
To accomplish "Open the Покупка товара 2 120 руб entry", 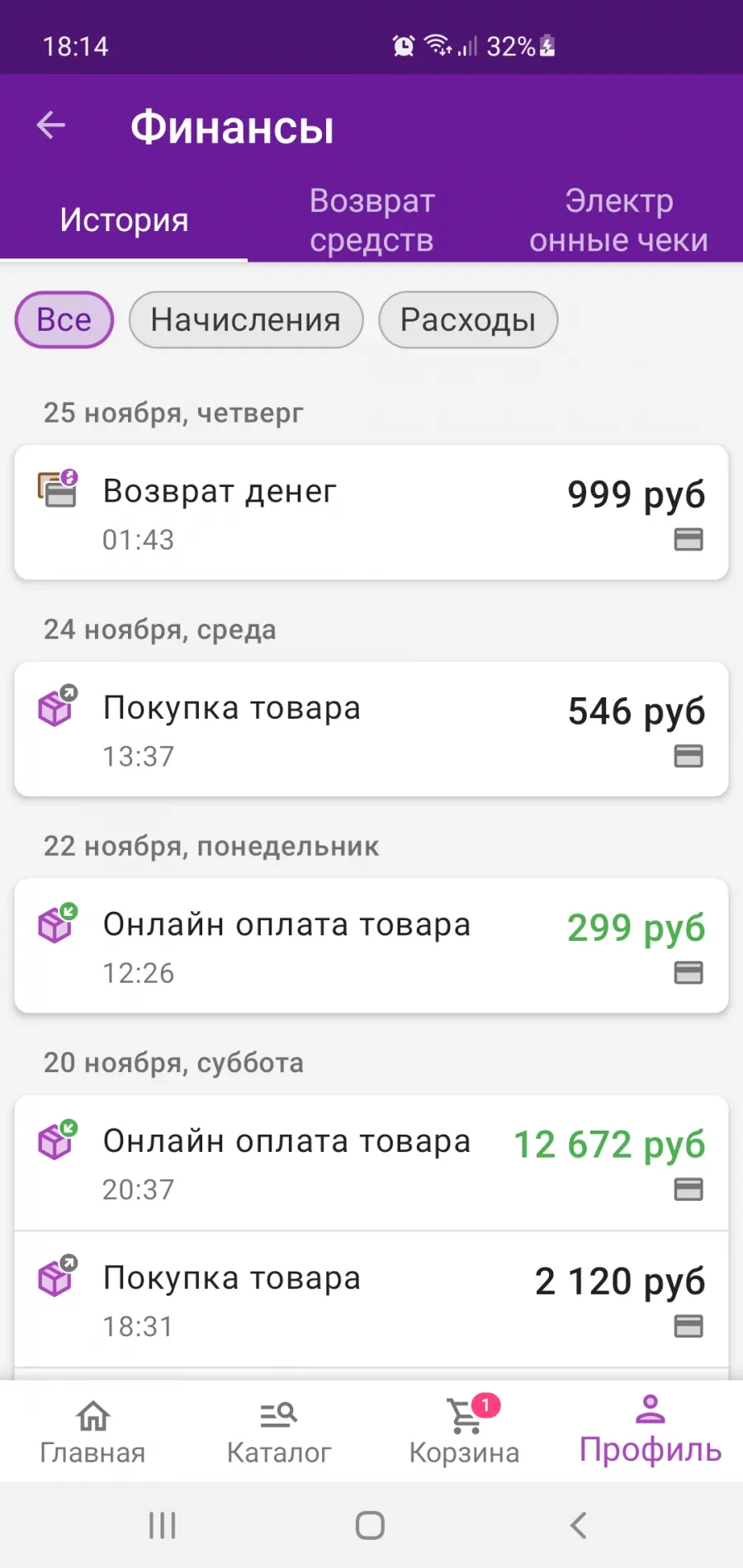I will 371,1300.
